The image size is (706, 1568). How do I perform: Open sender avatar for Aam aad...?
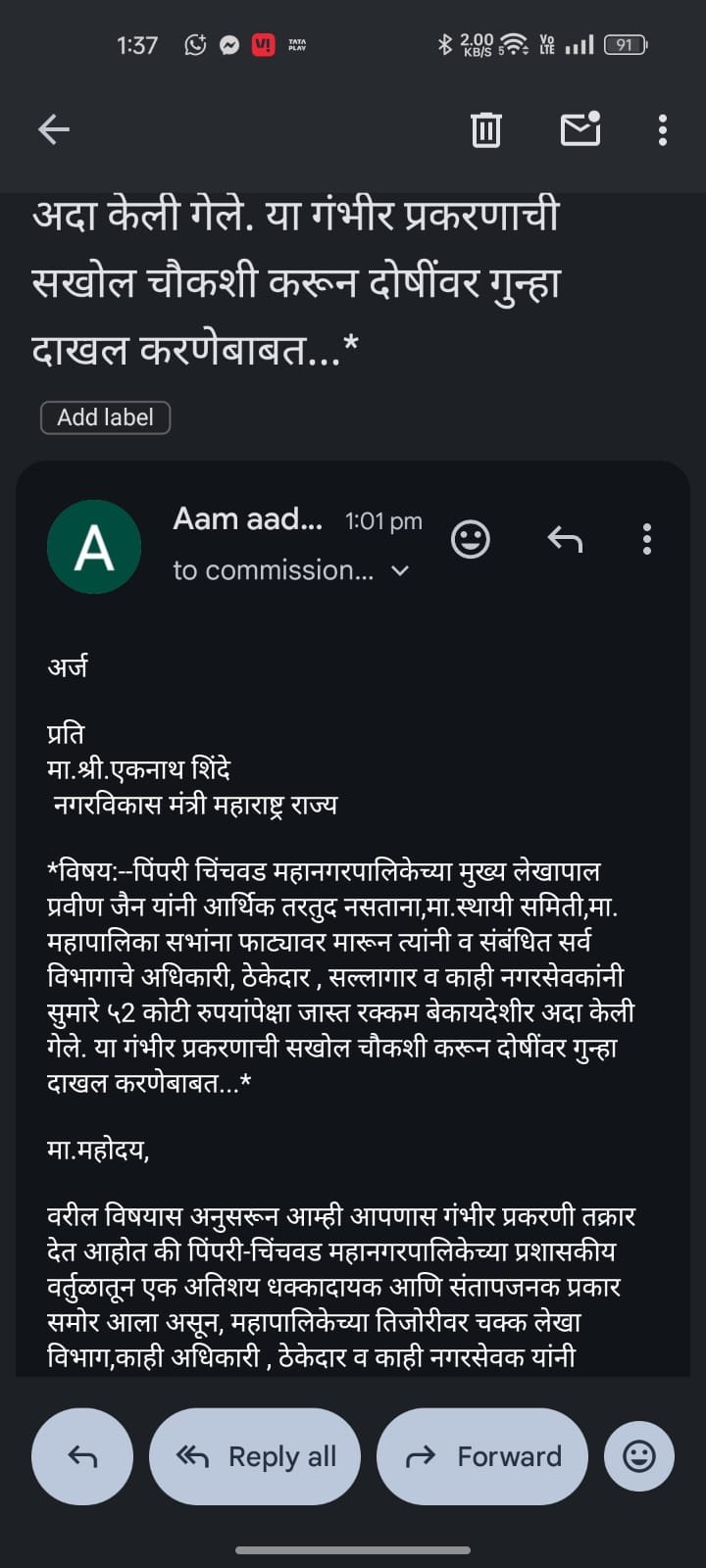pyautogui.click(x=94, y=546)
